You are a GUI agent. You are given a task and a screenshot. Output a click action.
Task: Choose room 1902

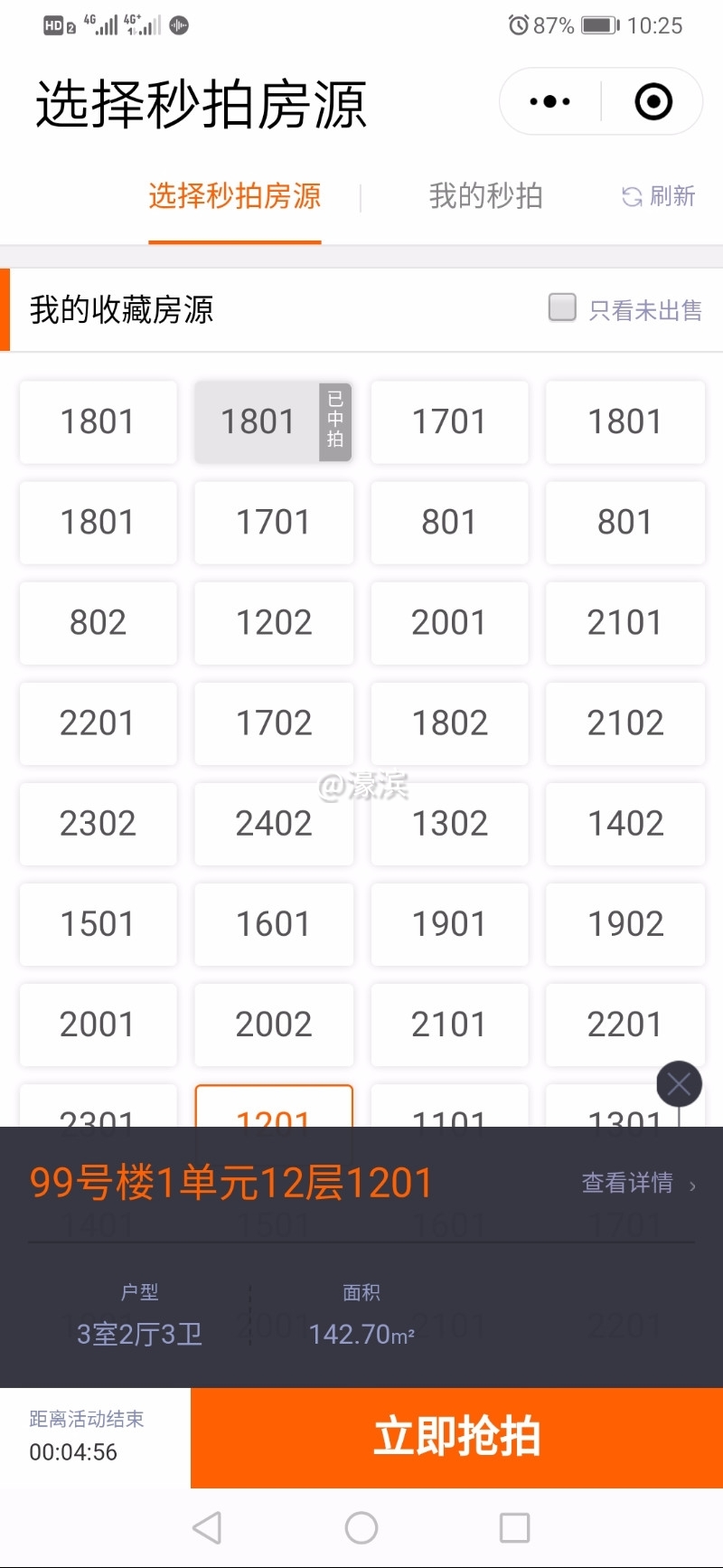tap(625, 923)
